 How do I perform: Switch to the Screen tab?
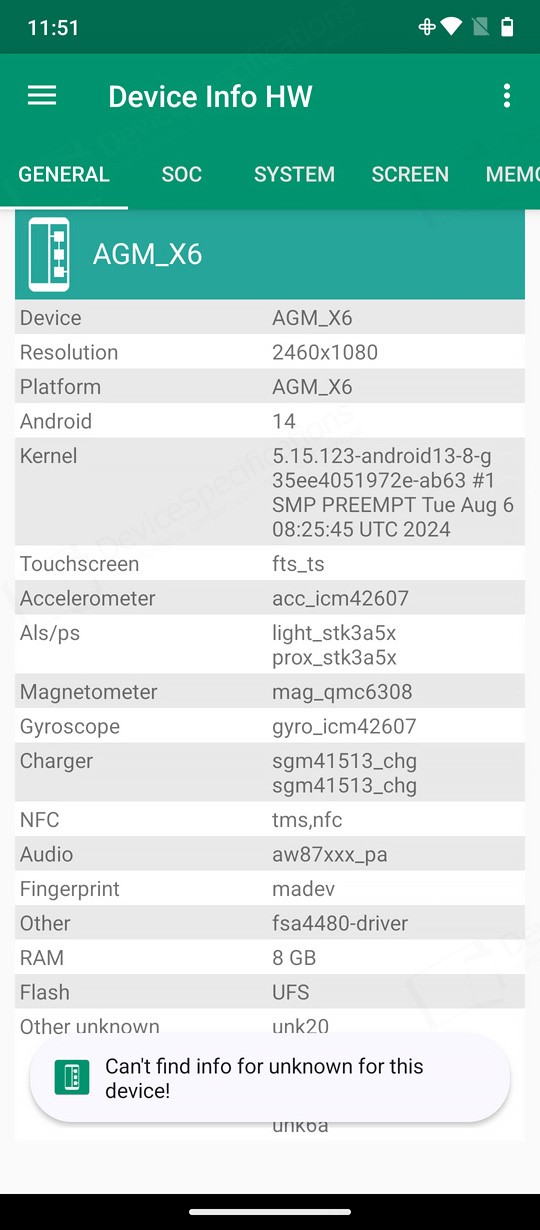(410, 174)
